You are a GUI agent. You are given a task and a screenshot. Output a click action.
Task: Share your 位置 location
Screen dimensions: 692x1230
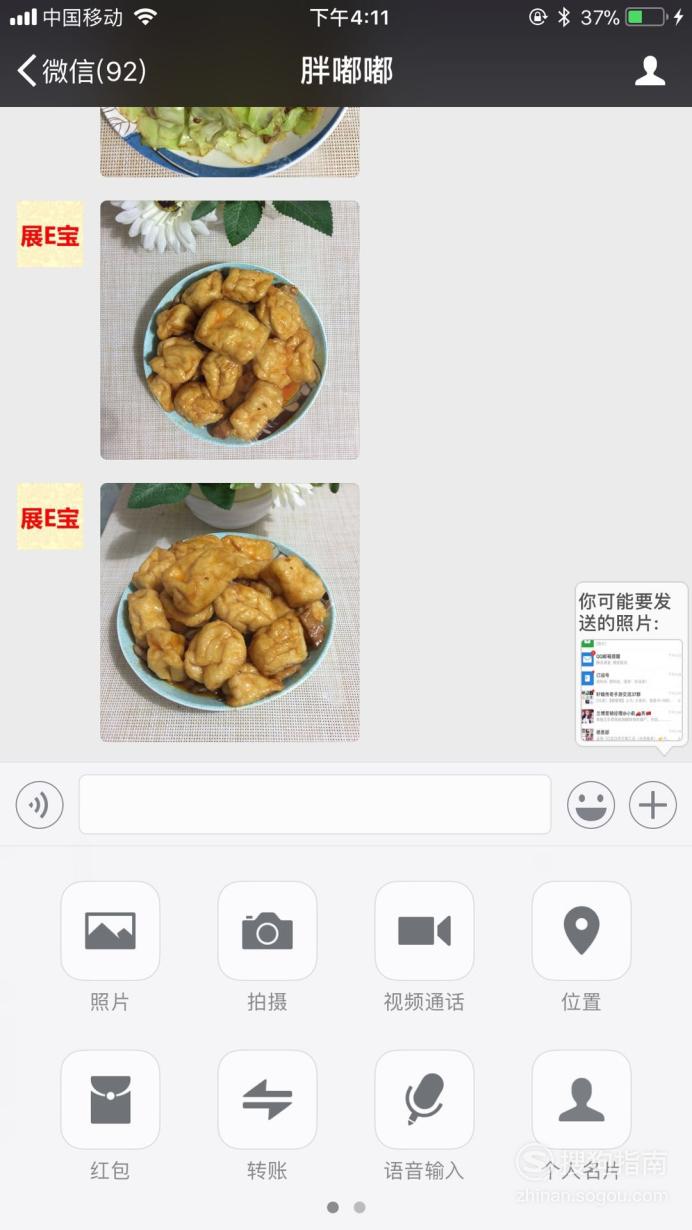click(581, 931)
